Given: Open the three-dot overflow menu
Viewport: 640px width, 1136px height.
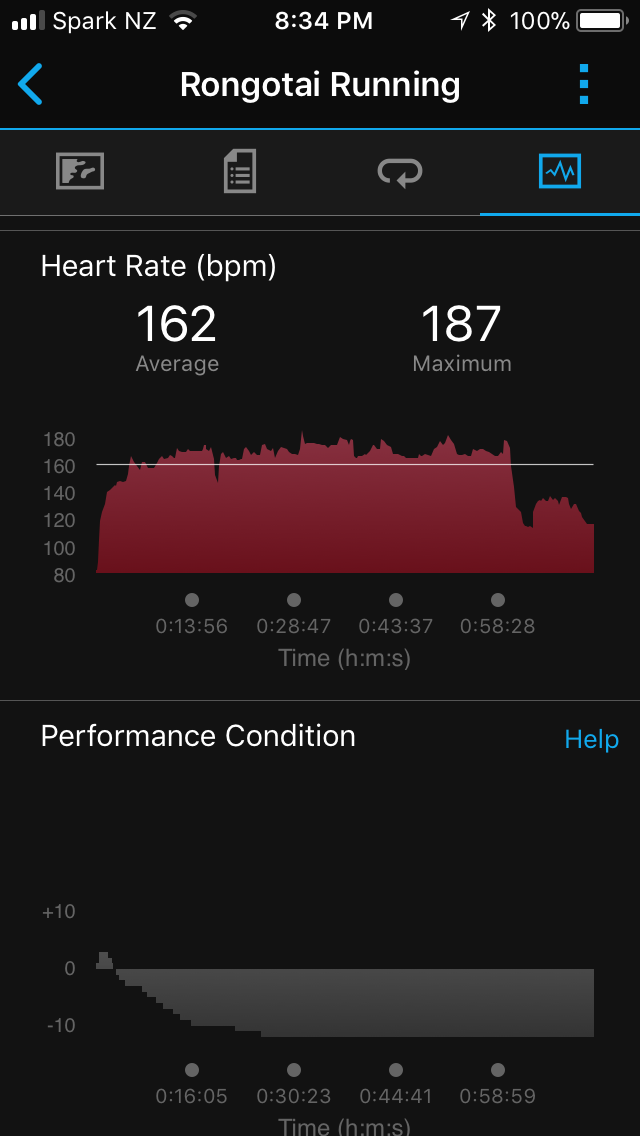Looking at the screenshot, I should [x=584, y=84].
